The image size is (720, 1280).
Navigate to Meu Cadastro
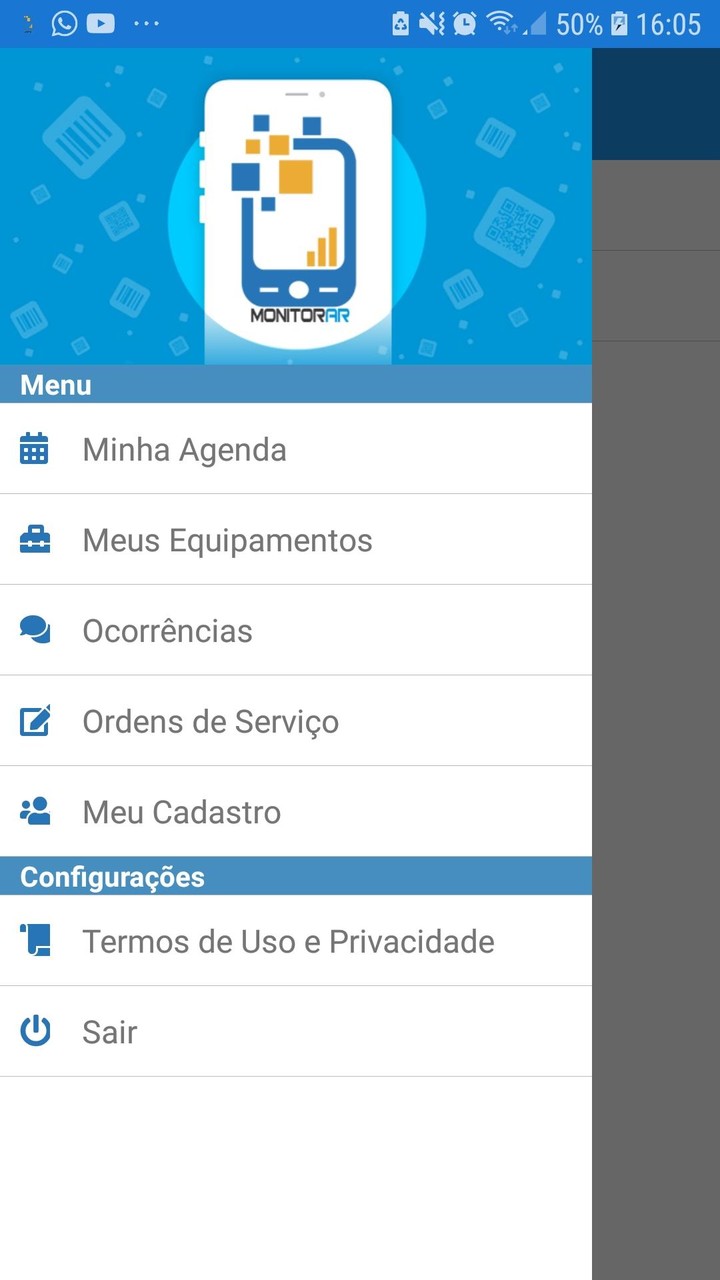(180, 812)
